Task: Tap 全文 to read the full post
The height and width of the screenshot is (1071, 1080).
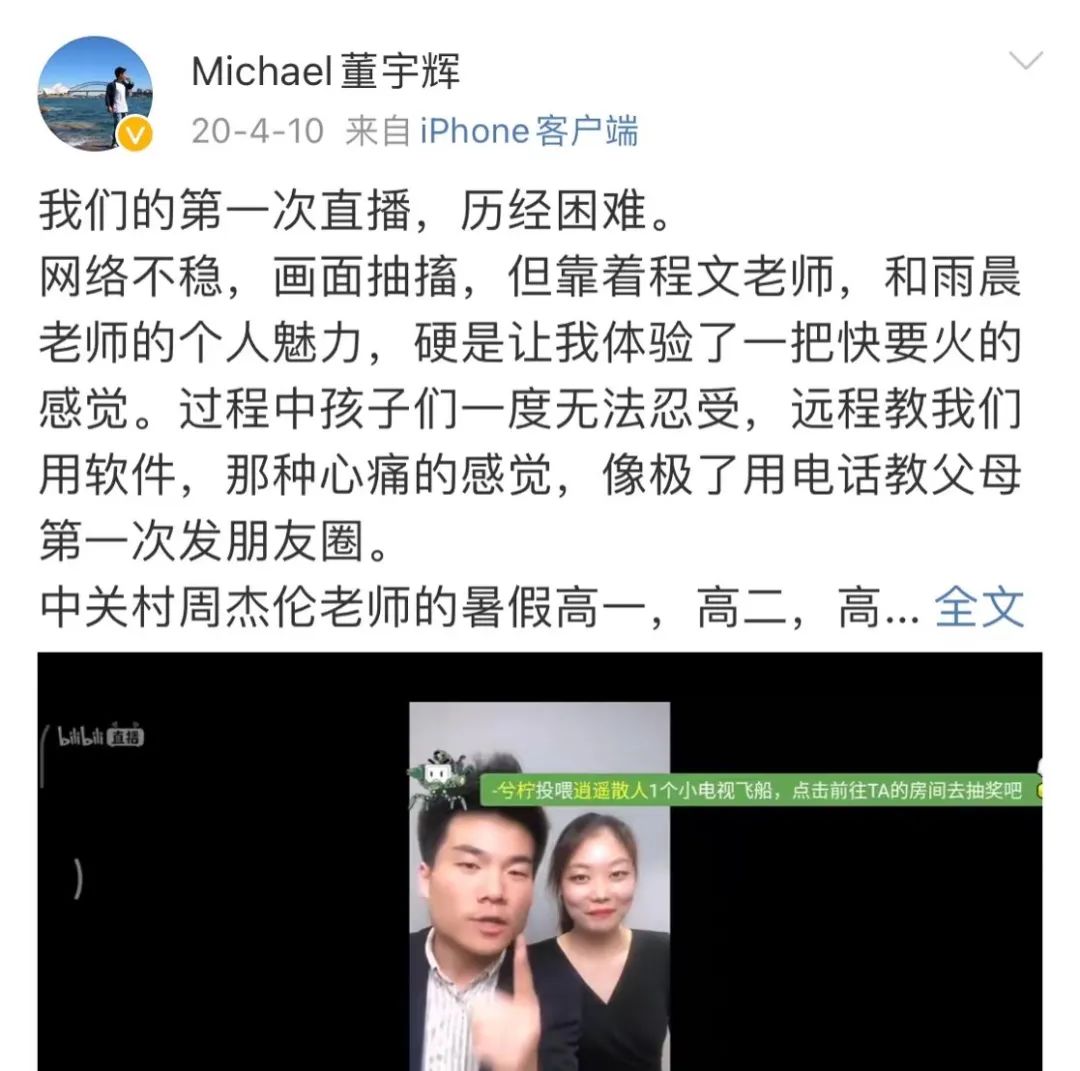Action: point(980,607)
